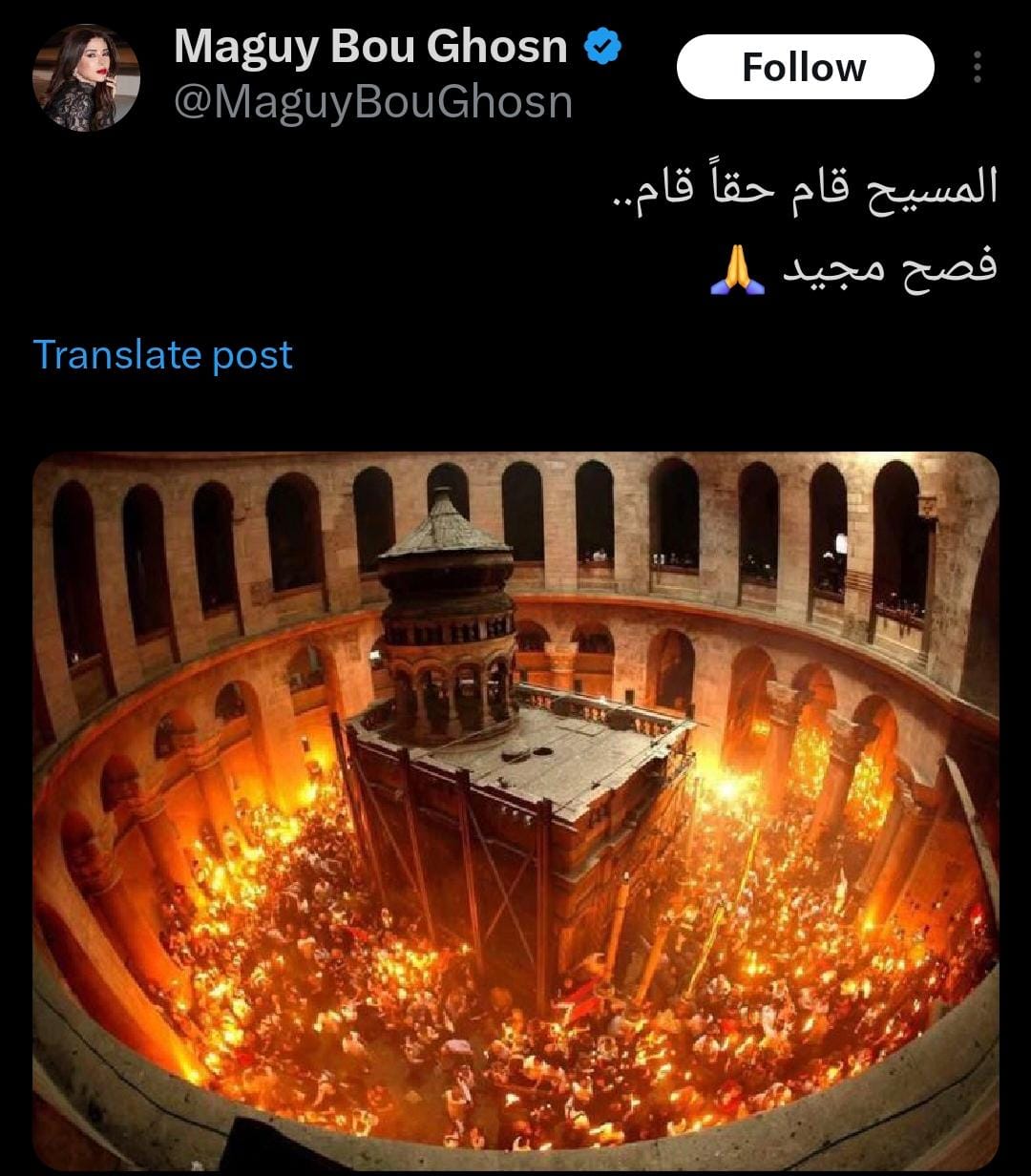
Task: Open the @MaguyBouGhosn profile handle
Action: coord(373,102)
